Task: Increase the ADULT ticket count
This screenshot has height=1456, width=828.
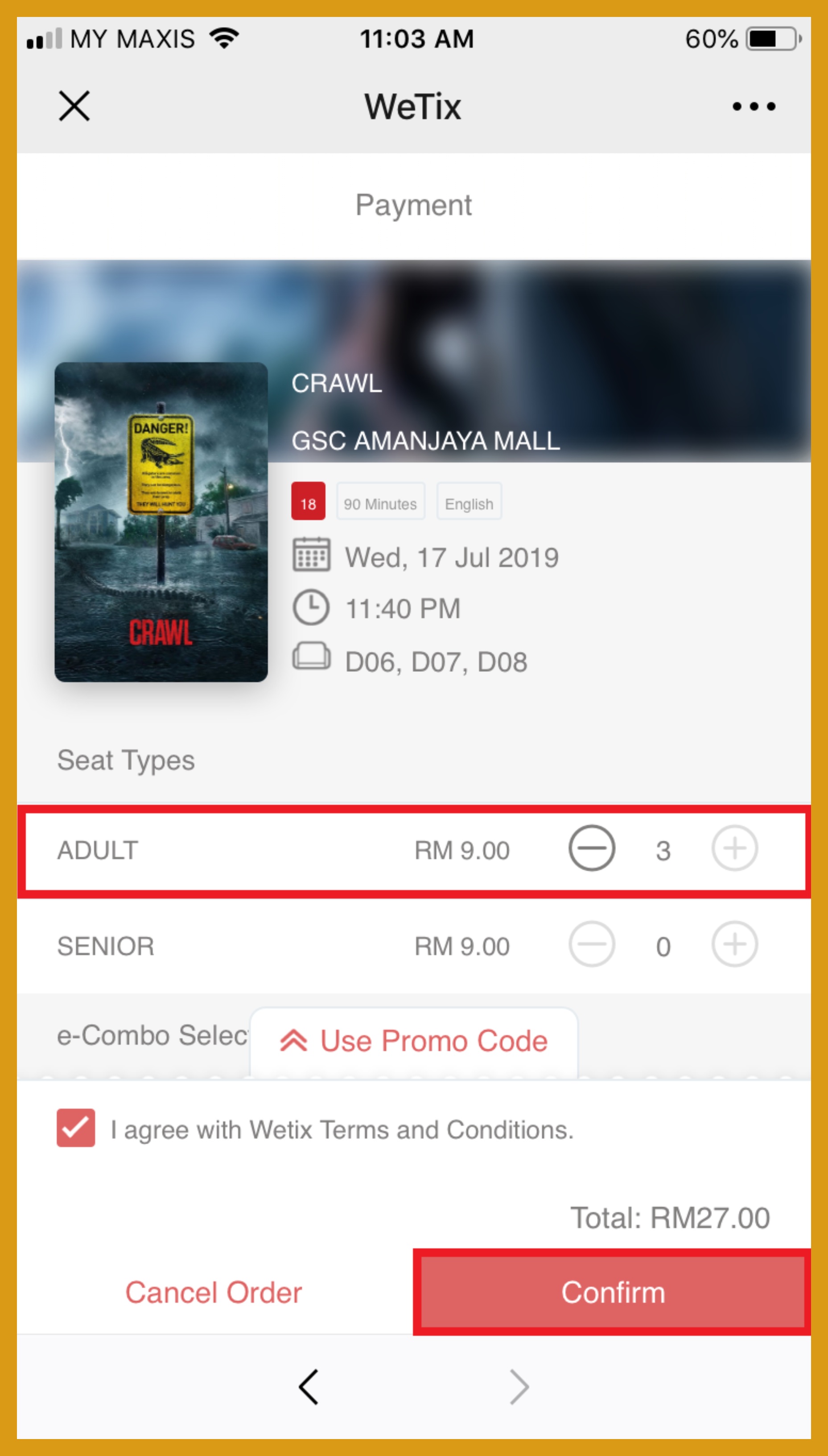Action: (734, 848)
